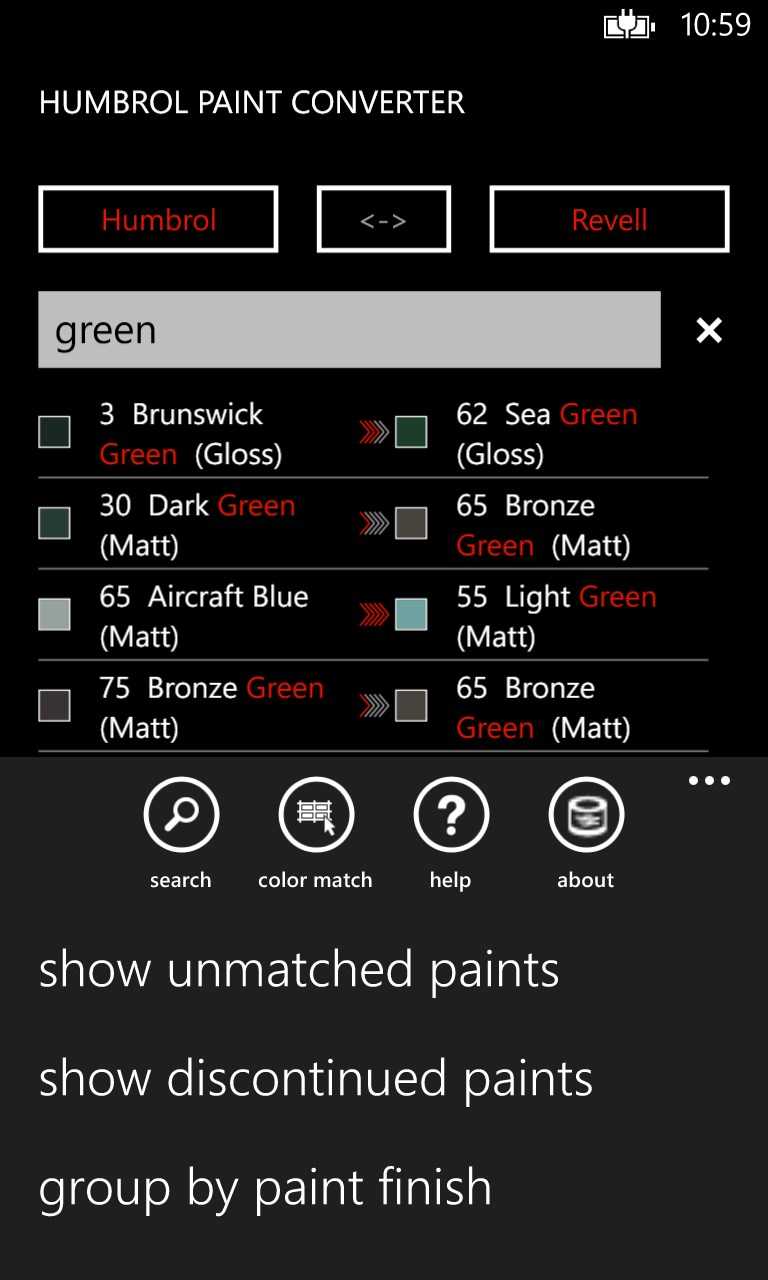Image resolution: width=768 pixels, height=1280 pixels.
Task: Tap the search icon in the app bar
Action: tap(181, 816)
